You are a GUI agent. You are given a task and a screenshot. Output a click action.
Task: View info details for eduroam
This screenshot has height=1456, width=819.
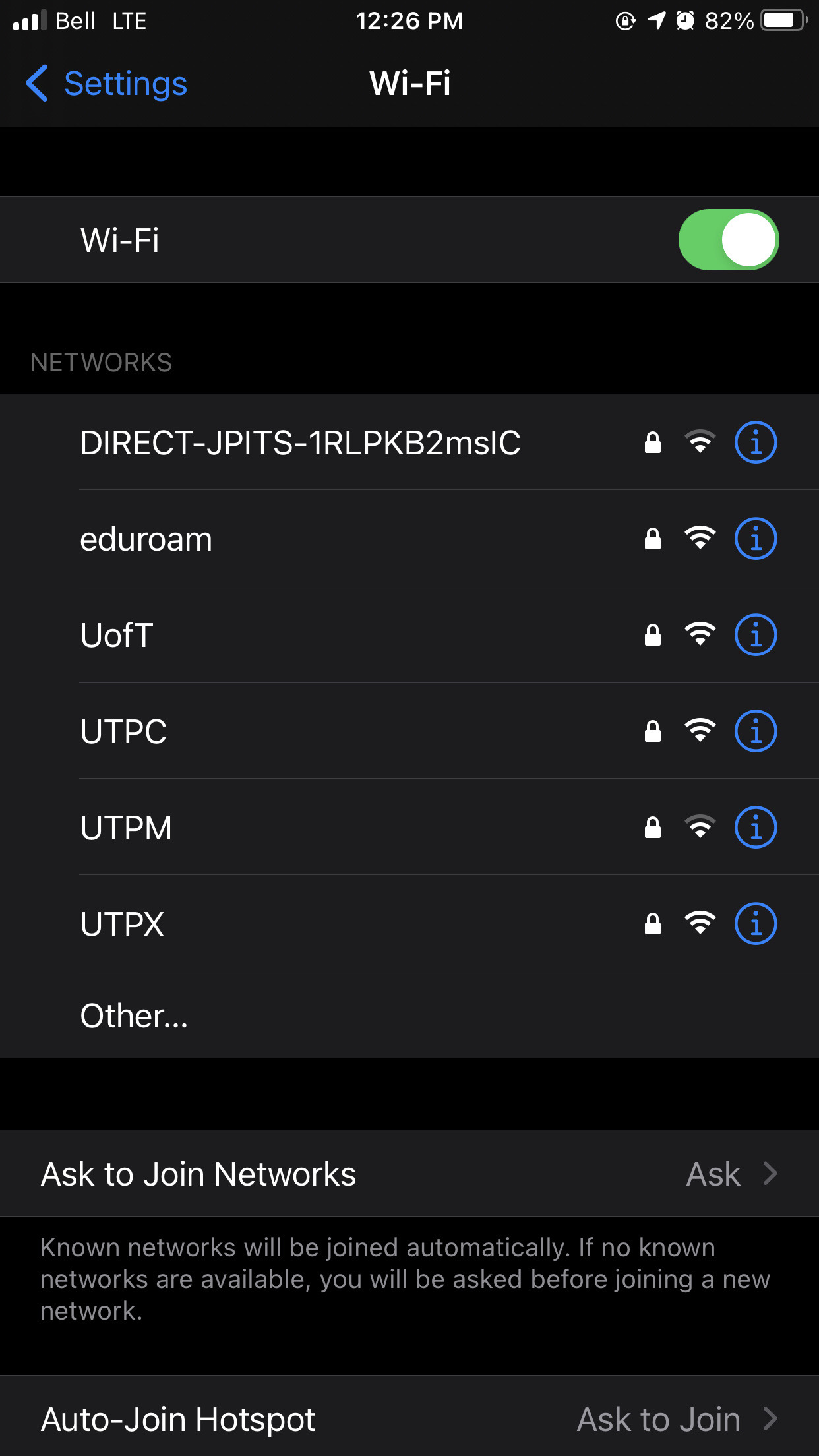(756, 539)
